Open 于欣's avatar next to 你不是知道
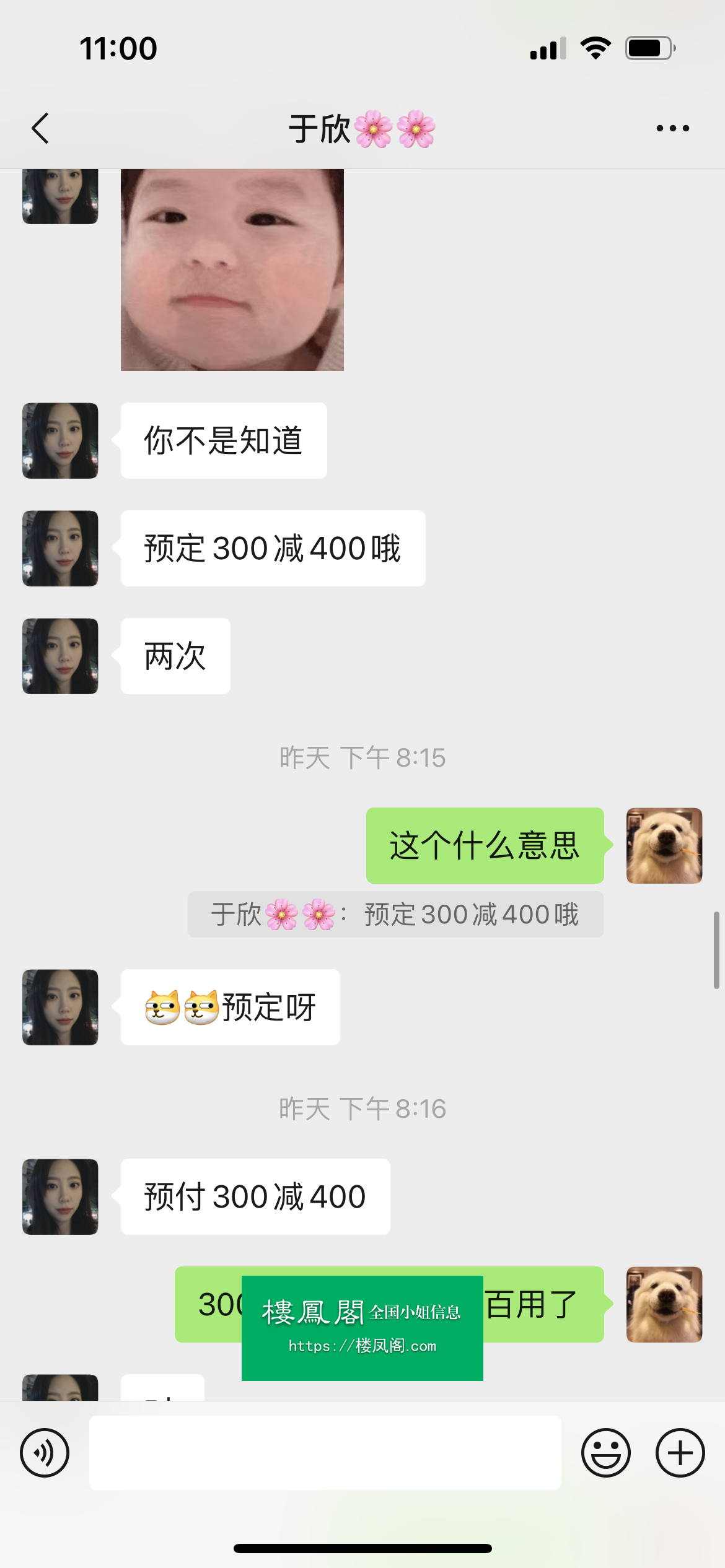725x1568 pixels. (x=60, y=440)
